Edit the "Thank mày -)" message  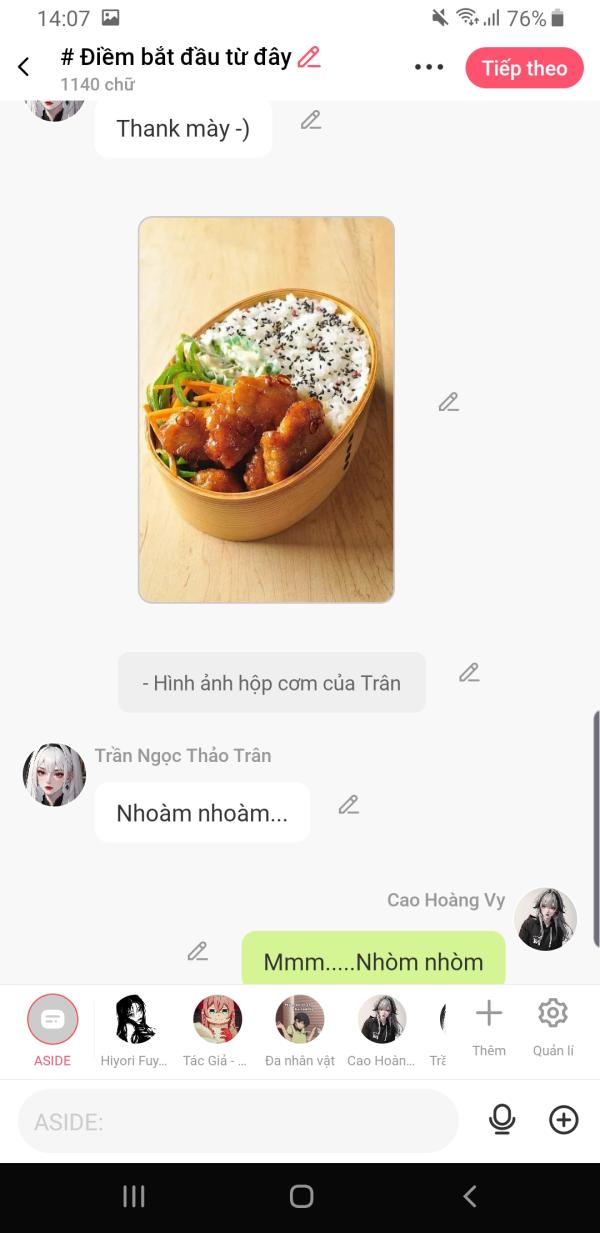pyautogui.click(x=311, y=120)
